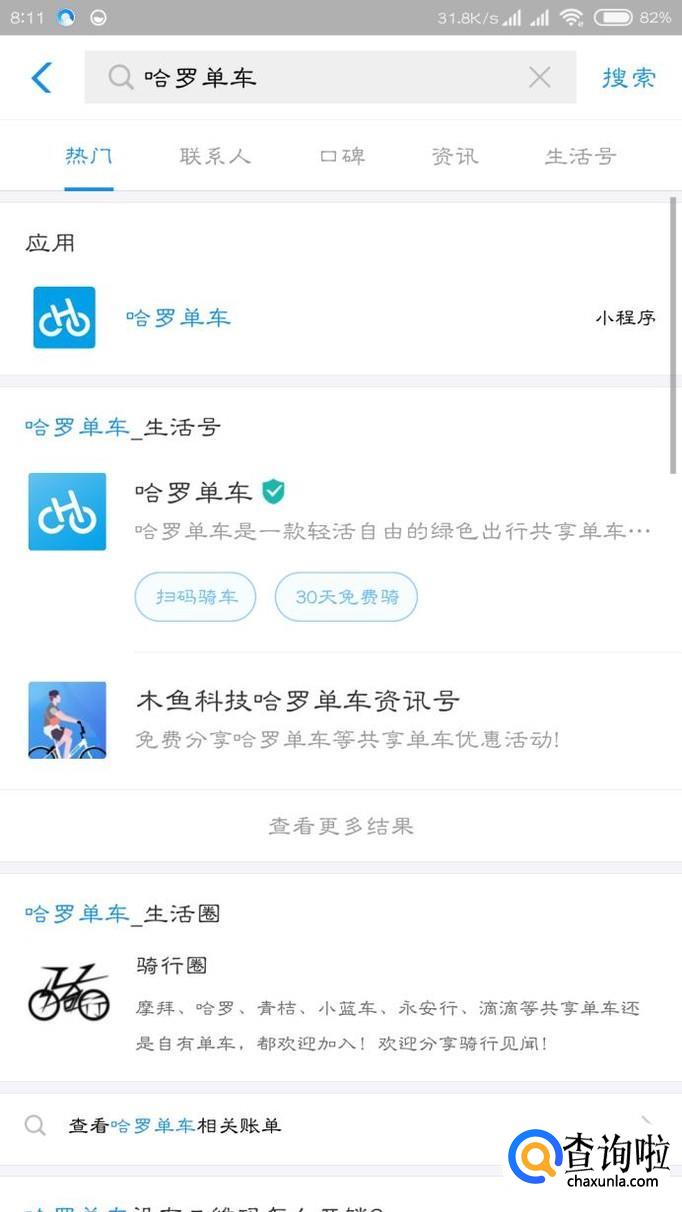The image size is (682, 1212).
Task: Open the 哈罗单车 小程序 app result
Action: pyautogui.click(x=340, y=318)
